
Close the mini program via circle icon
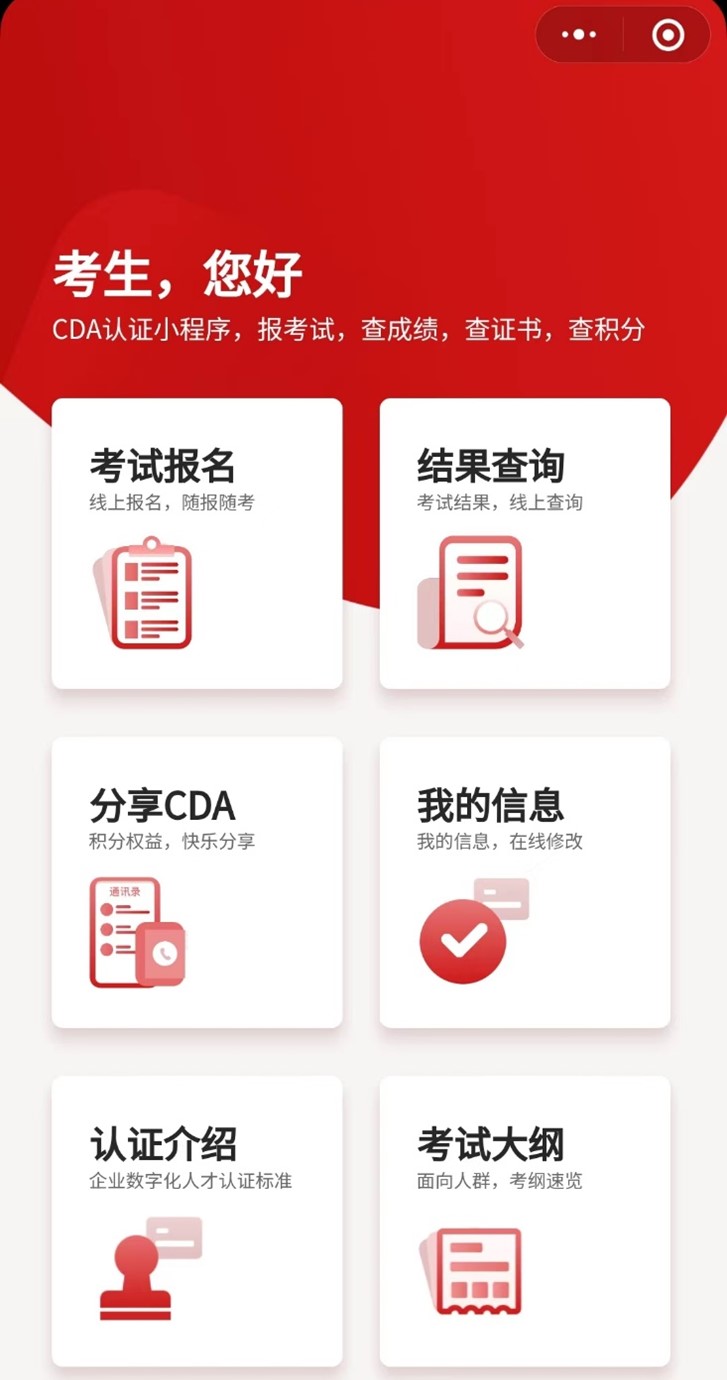[x=667, y=35]
